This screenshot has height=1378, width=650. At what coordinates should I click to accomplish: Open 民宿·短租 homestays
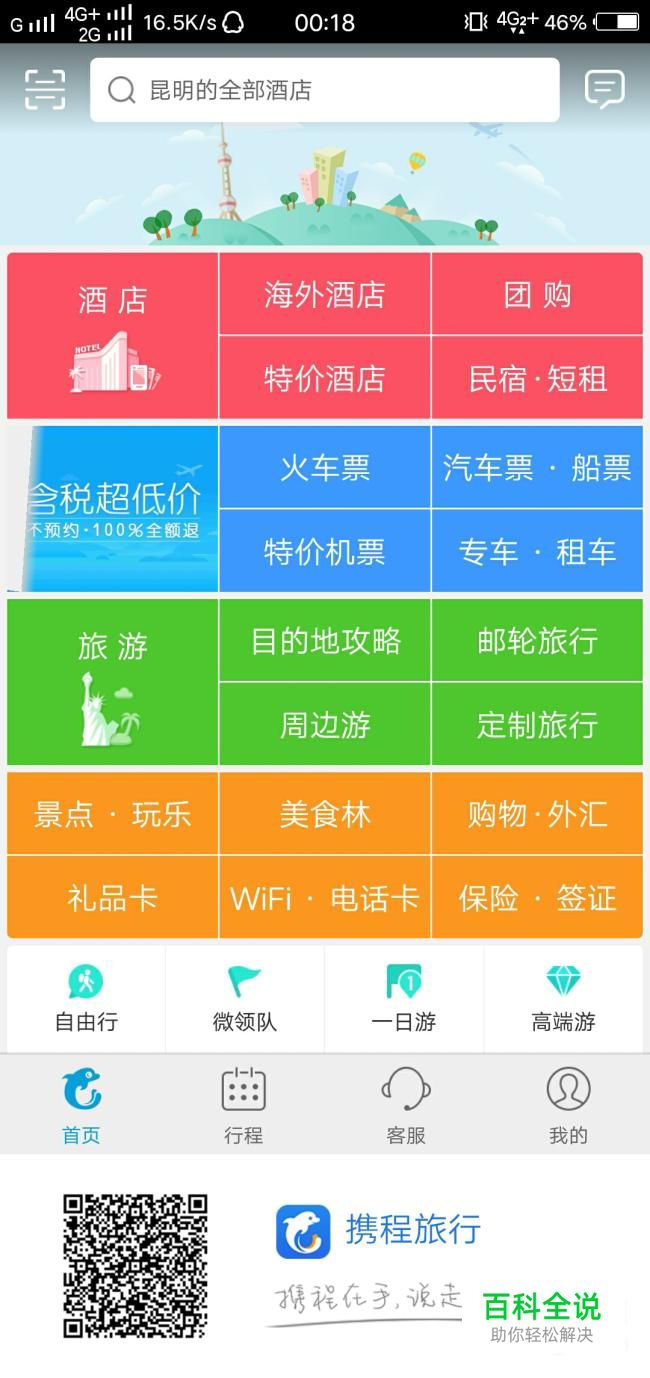537,379
